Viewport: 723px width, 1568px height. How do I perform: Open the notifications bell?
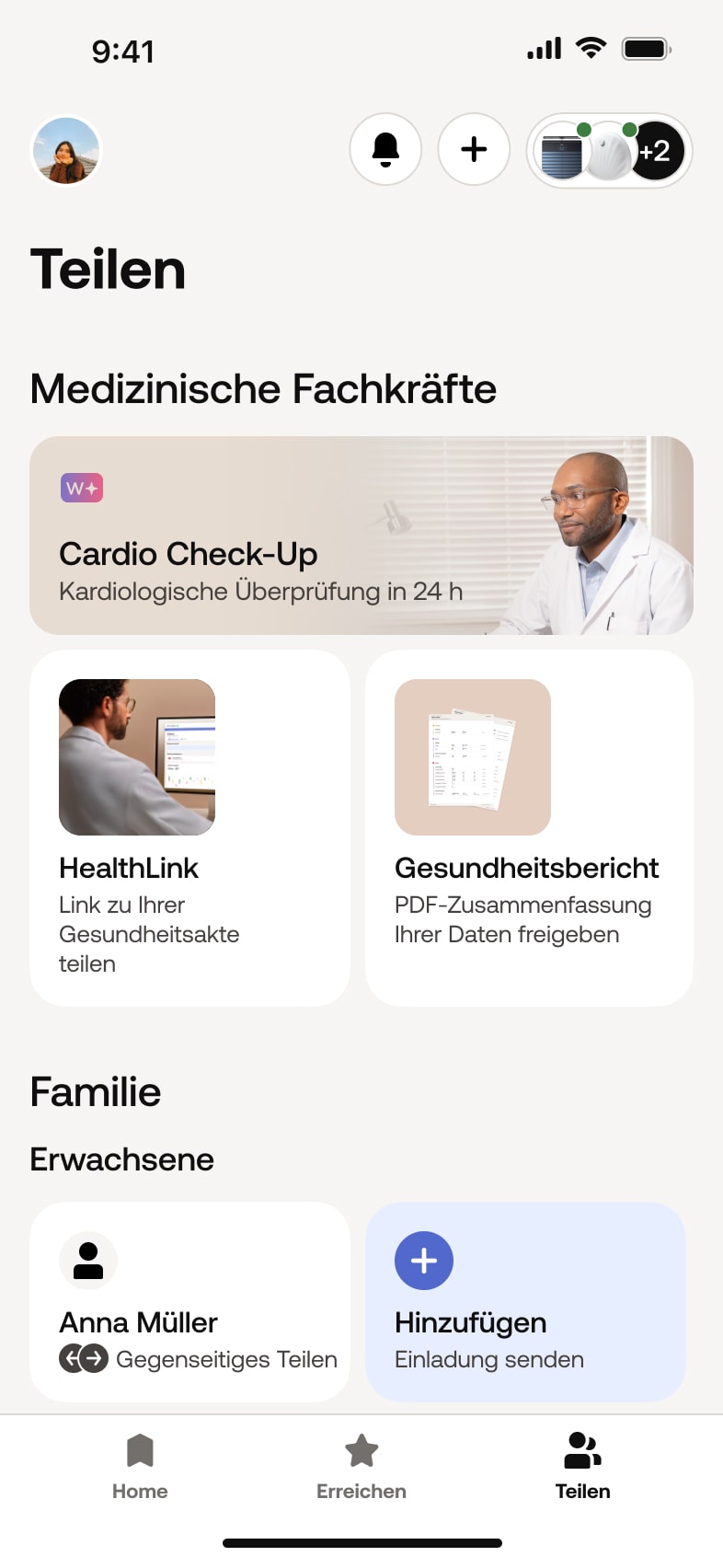coord(385,149)
